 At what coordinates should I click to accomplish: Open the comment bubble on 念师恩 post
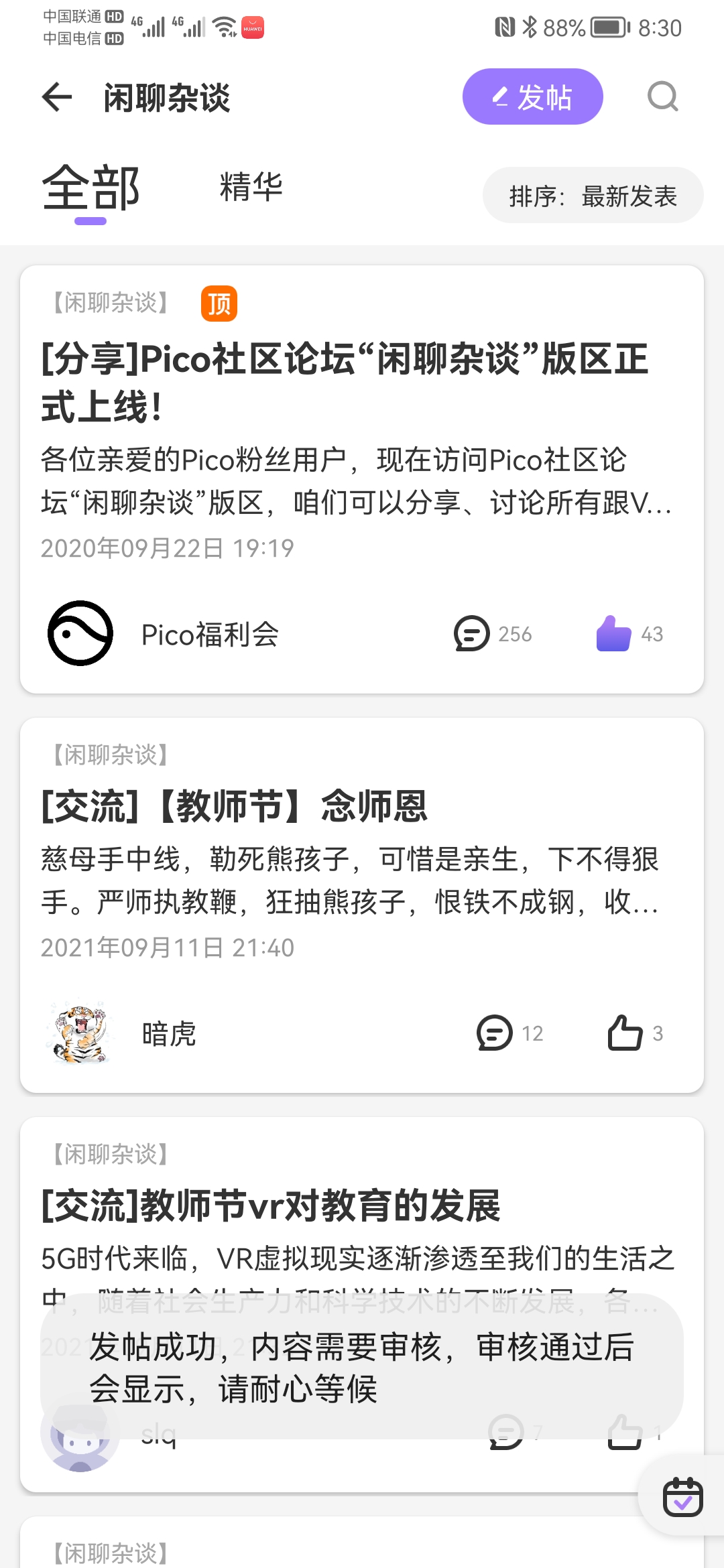tap(493, 1034)
